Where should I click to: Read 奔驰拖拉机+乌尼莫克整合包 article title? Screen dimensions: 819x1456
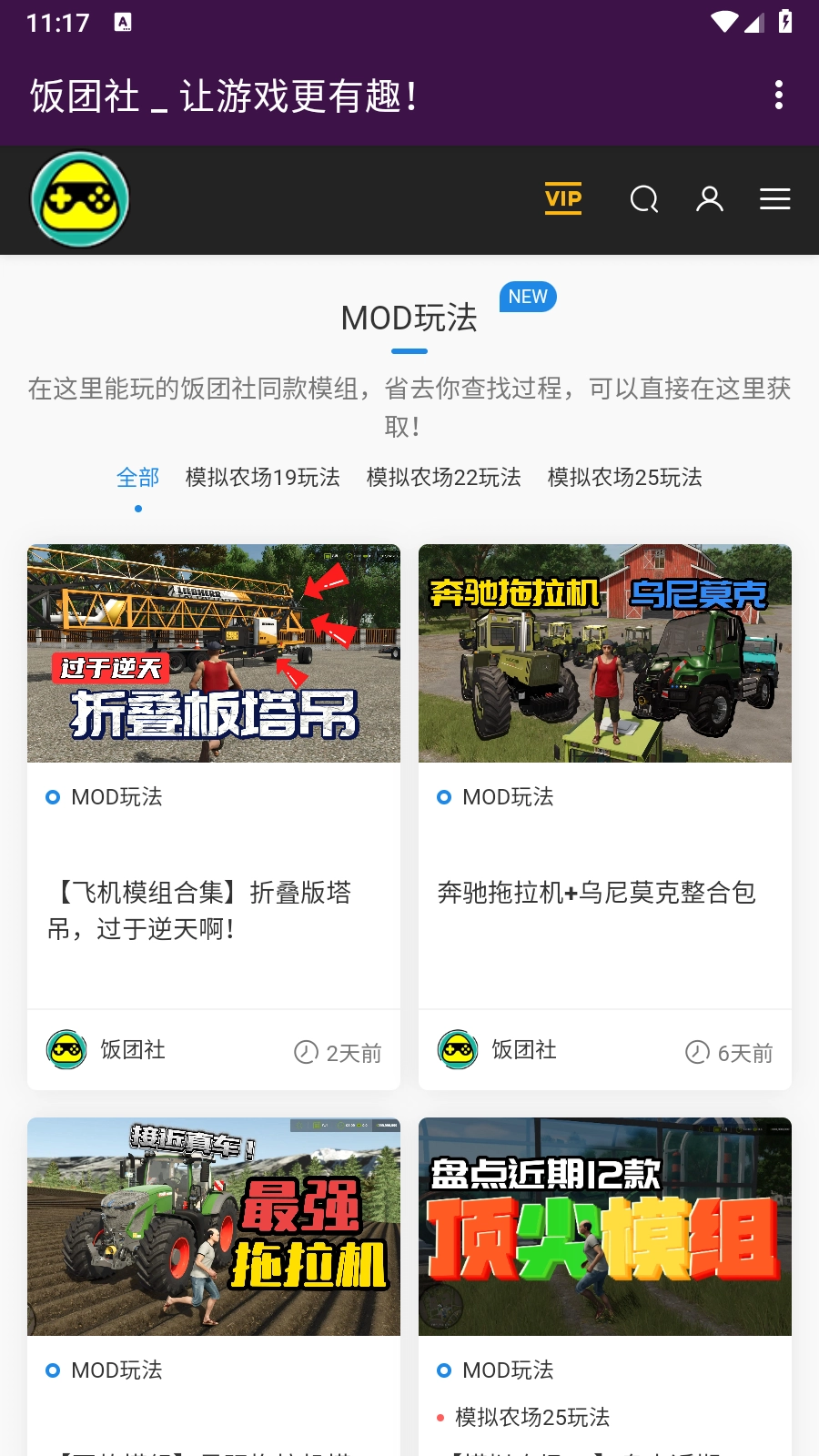pos(597,893)
